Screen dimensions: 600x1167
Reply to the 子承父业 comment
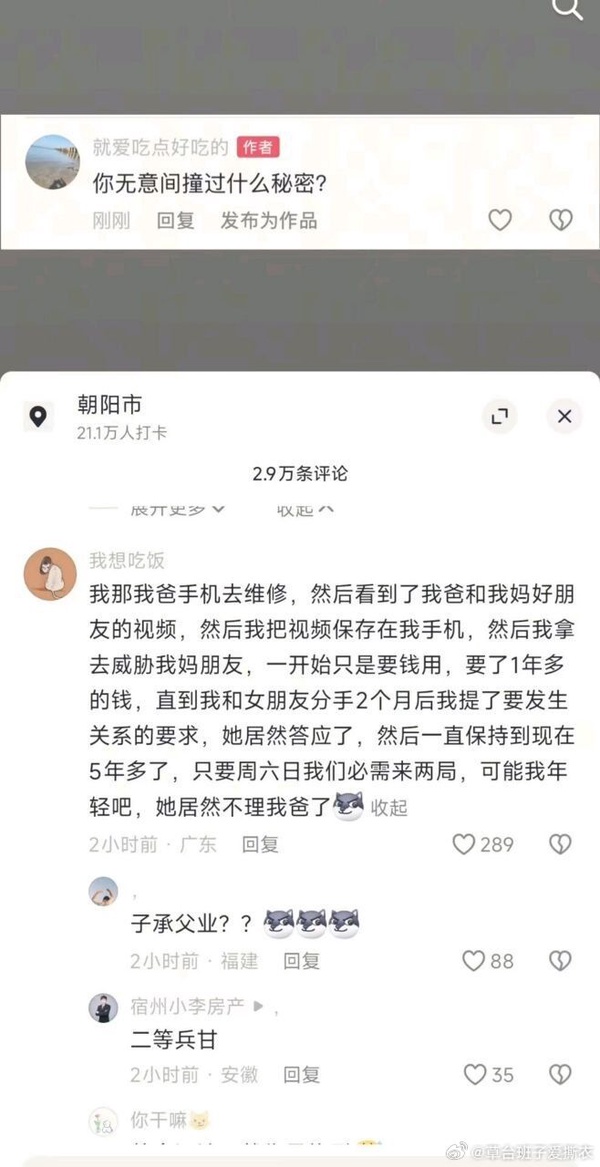301,961
